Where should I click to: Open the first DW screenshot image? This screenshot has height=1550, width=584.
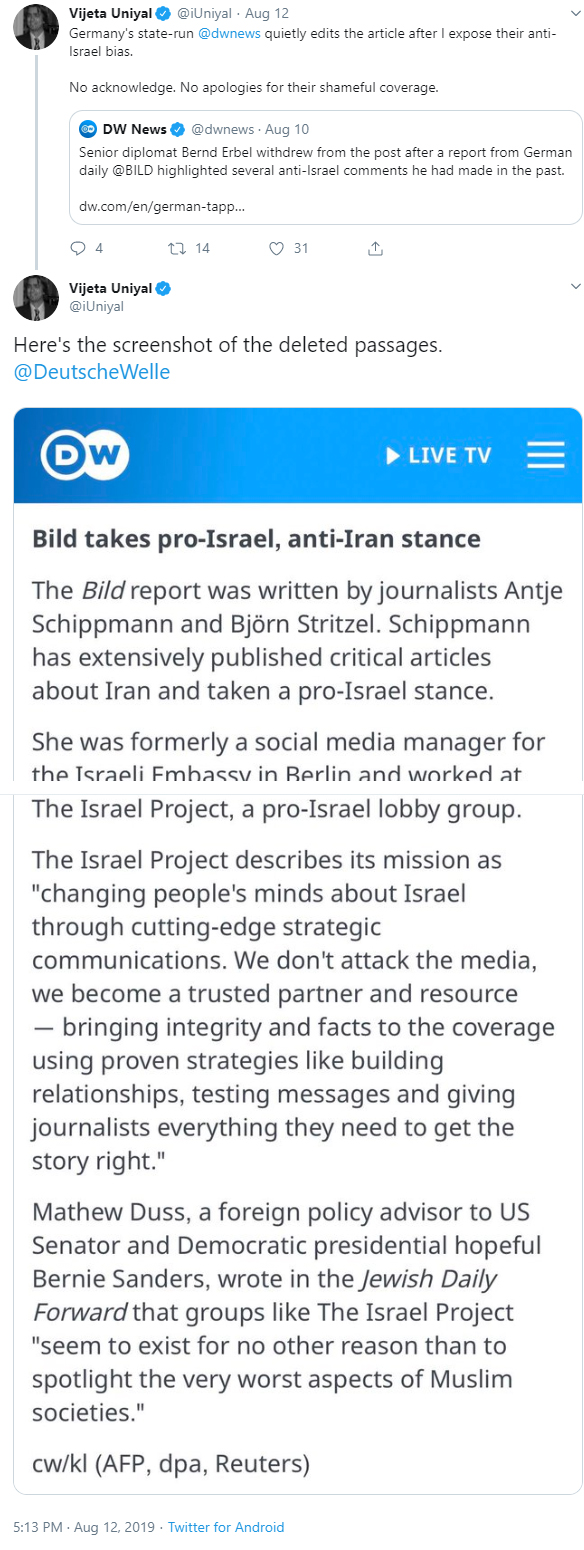(298, 594)
